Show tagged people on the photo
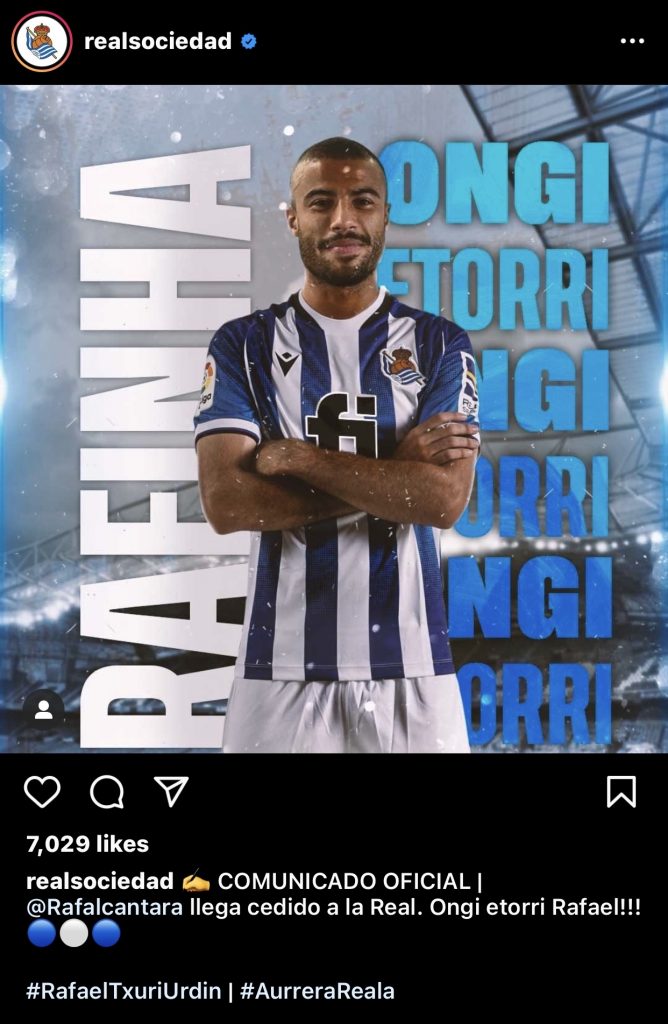Screen dimensions: 668x1024 point(44,710)
